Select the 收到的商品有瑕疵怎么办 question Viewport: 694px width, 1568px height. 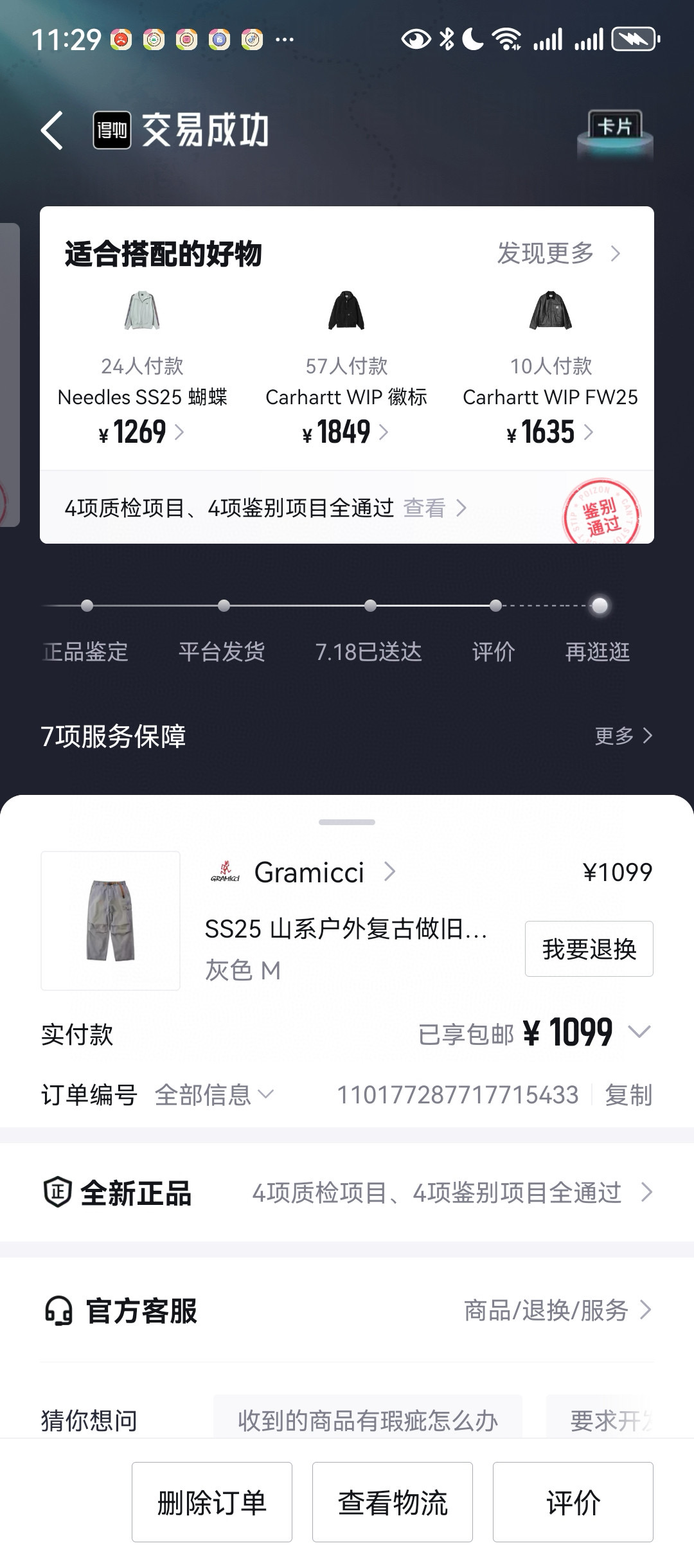click(368, 1419)
